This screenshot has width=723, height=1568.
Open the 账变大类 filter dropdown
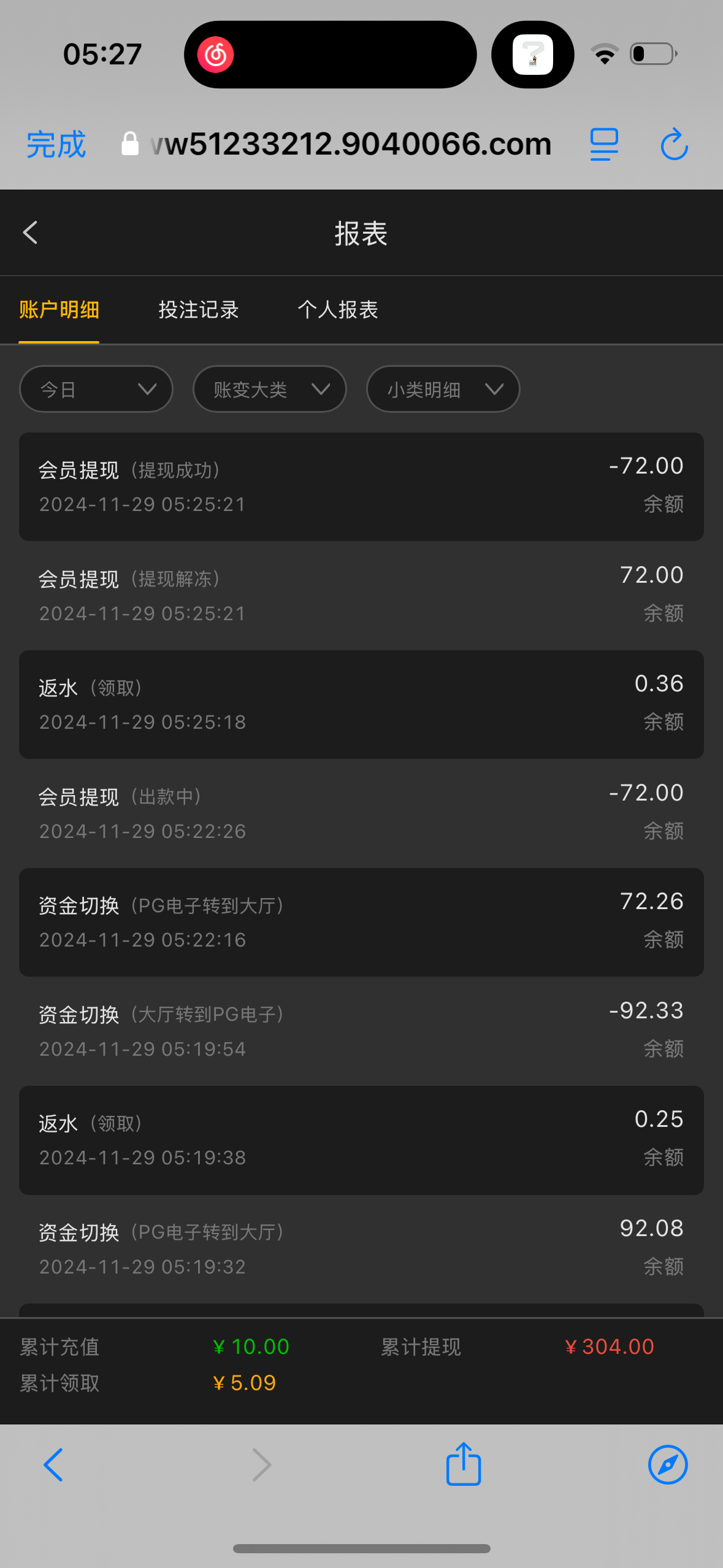coord(270,390)
